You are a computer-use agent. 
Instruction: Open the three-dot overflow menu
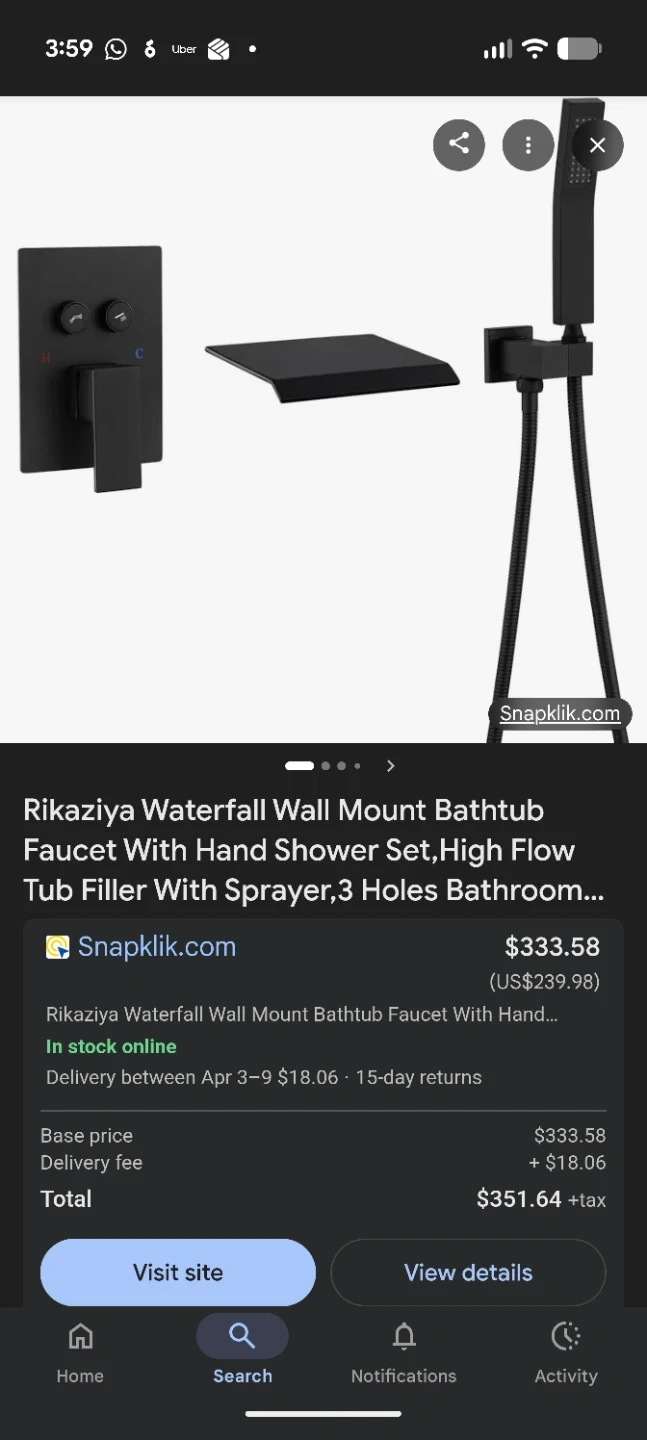528,145
